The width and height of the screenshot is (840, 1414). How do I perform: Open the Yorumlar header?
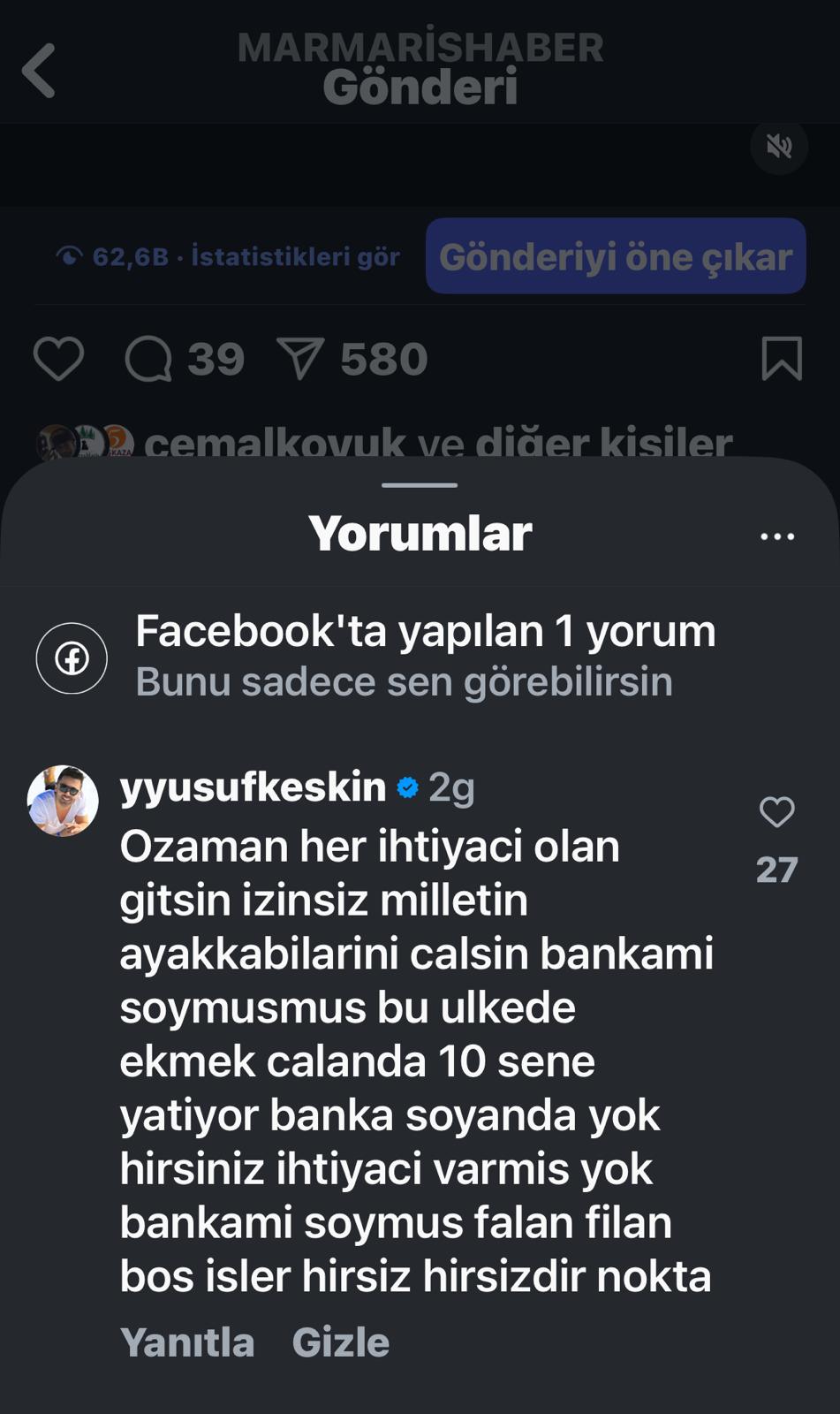pos(420,531)
